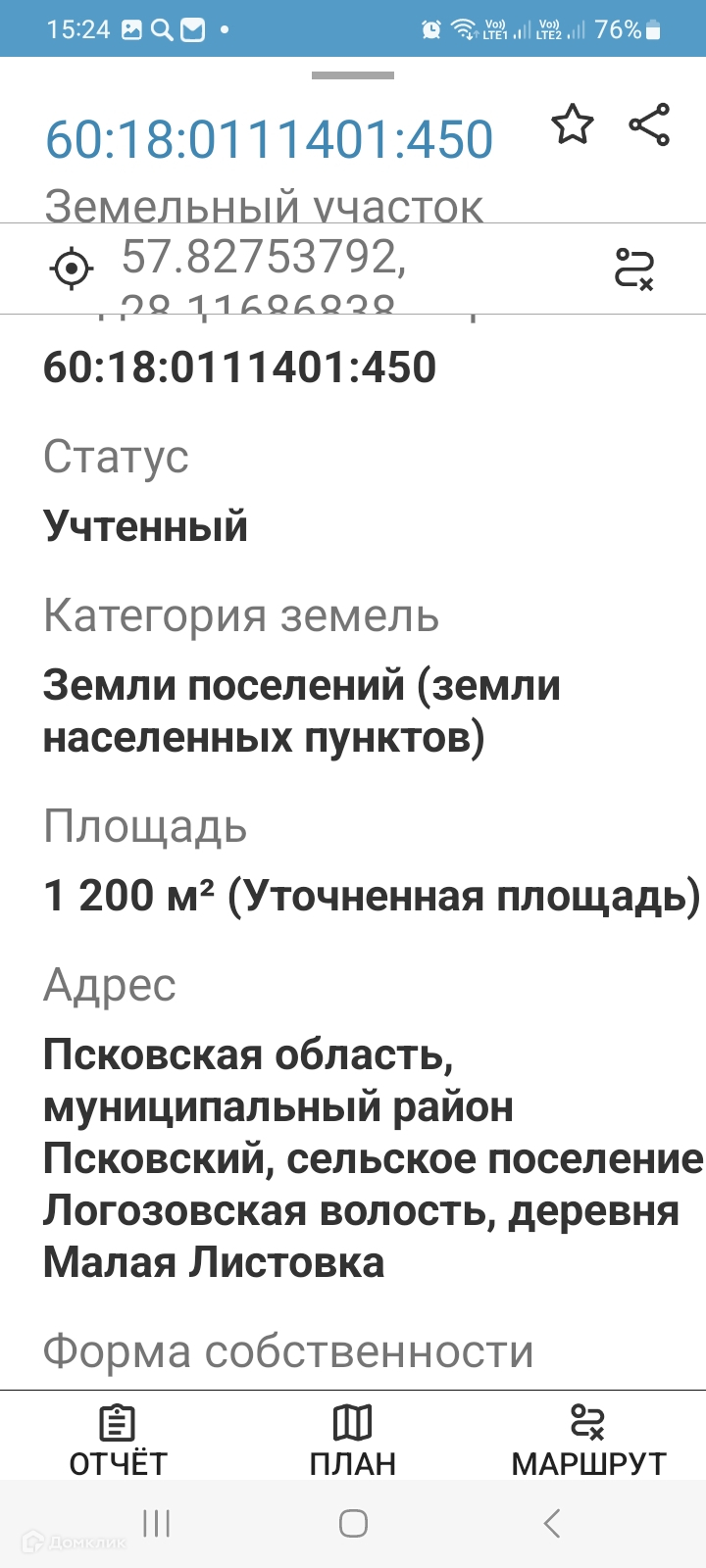Tap the cadastral number 60:18:0111401:450 link

coord(269,140)
